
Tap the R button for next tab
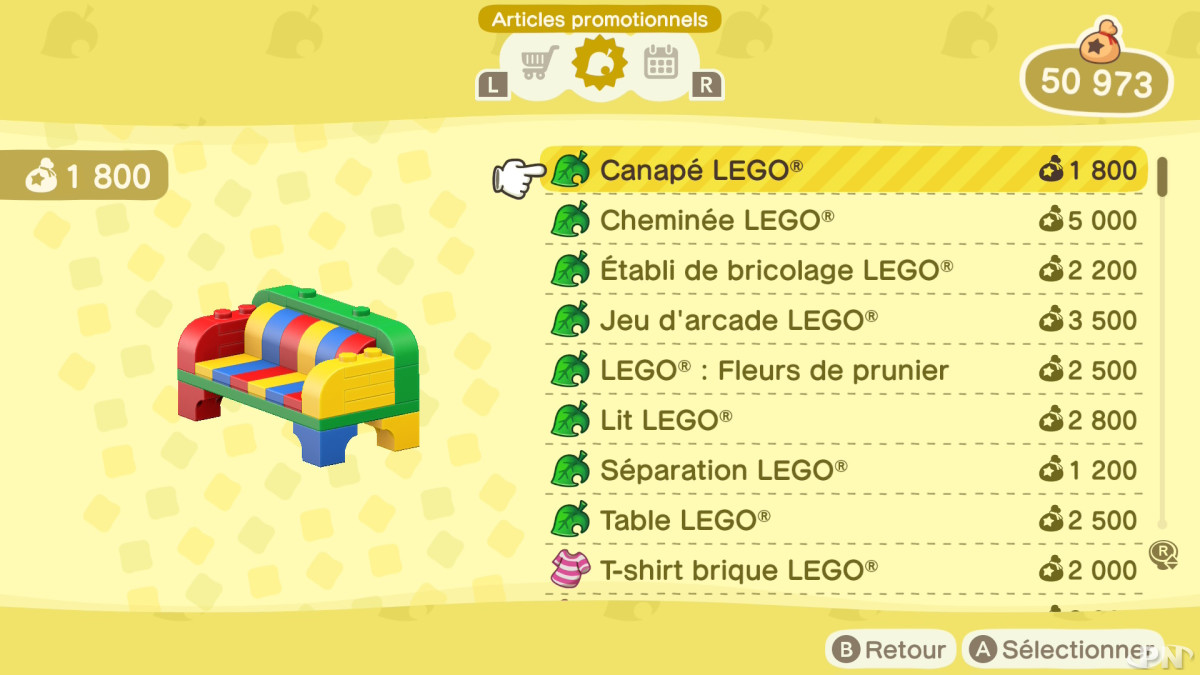click(x=706, y=85)
